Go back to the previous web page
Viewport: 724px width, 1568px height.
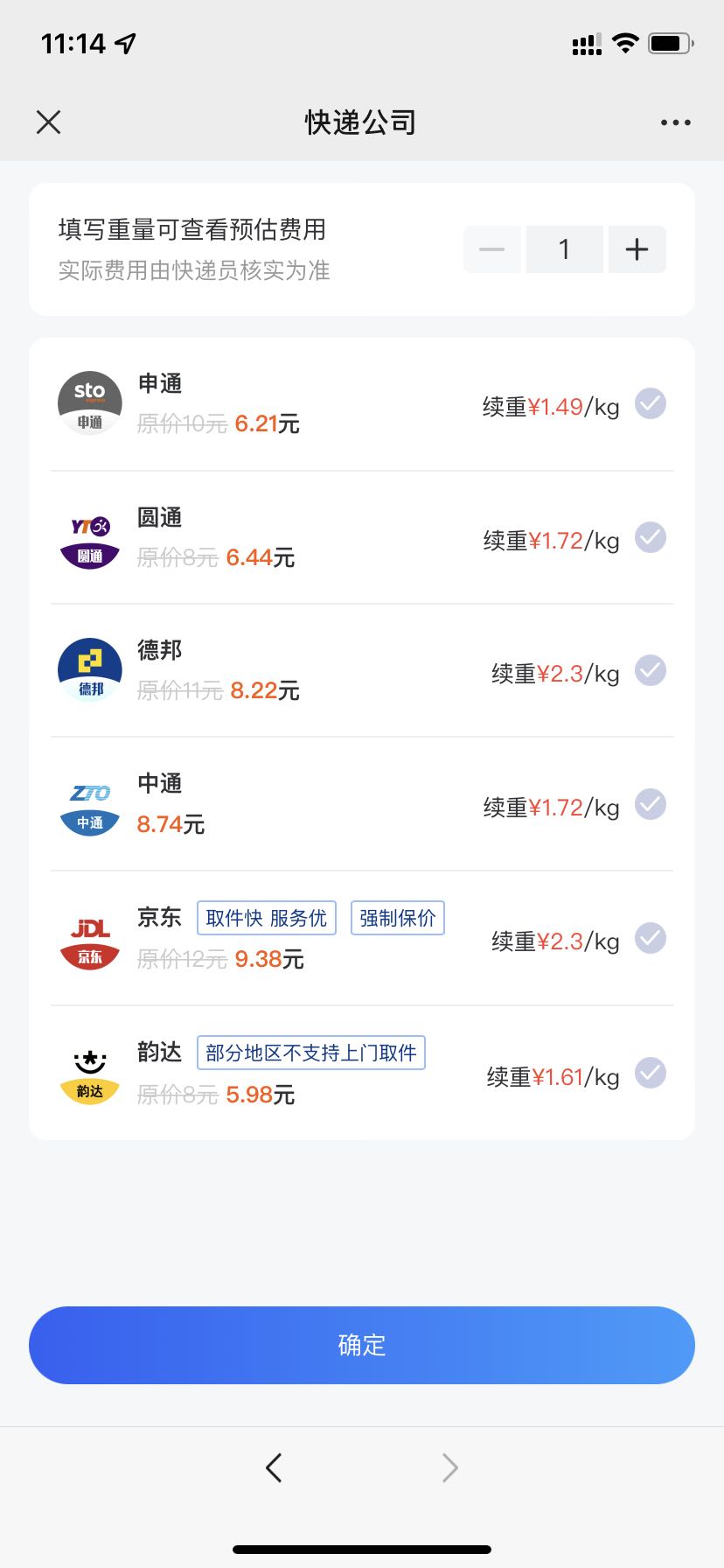(274, 1467)
